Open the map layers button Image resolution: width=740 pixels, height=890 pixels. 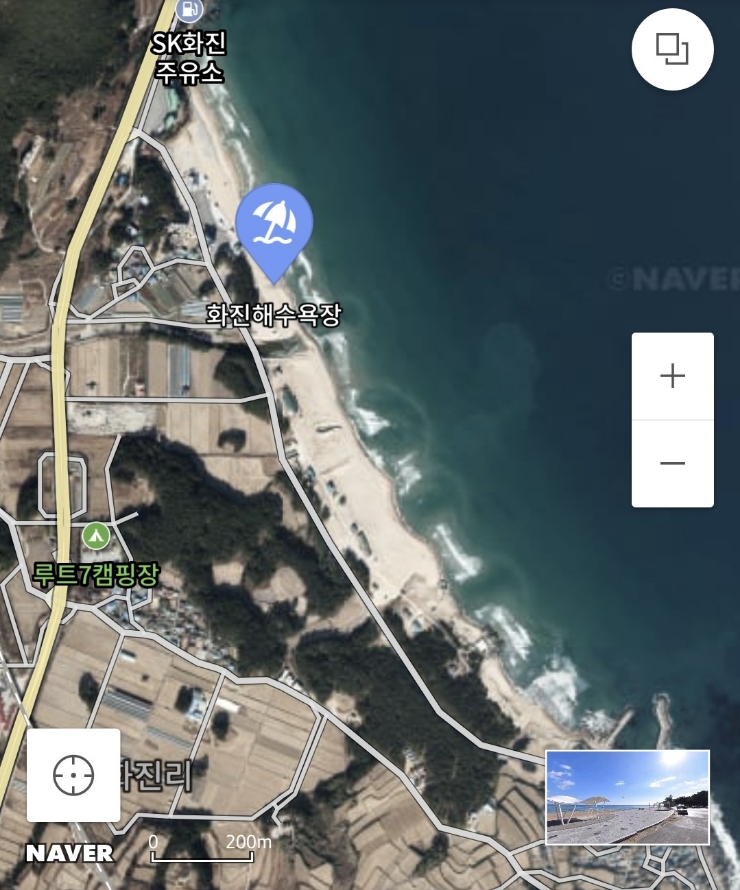(672, 49)
